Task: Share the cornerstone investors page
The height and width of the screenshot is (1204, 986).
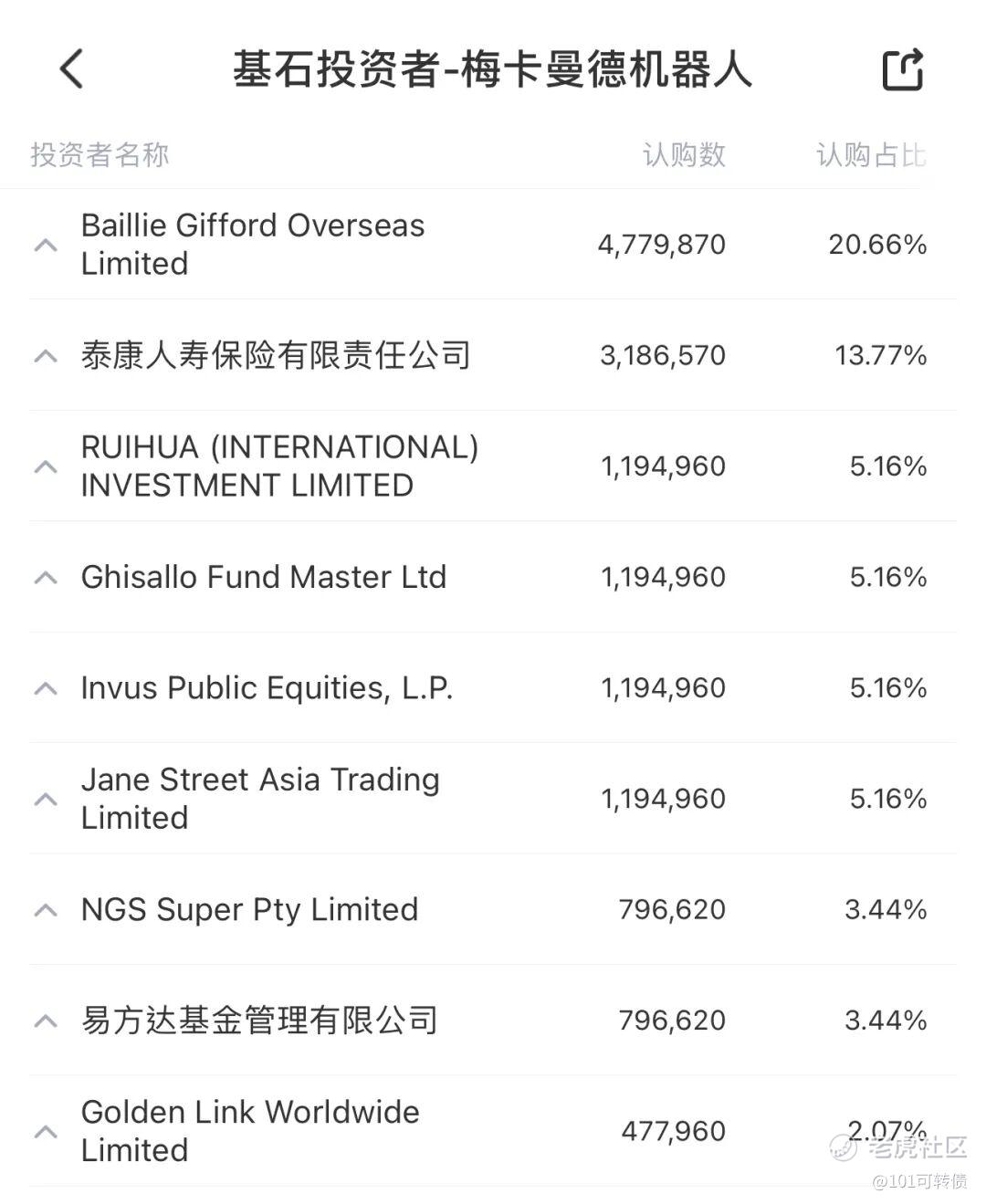Action: click(903, 69)
